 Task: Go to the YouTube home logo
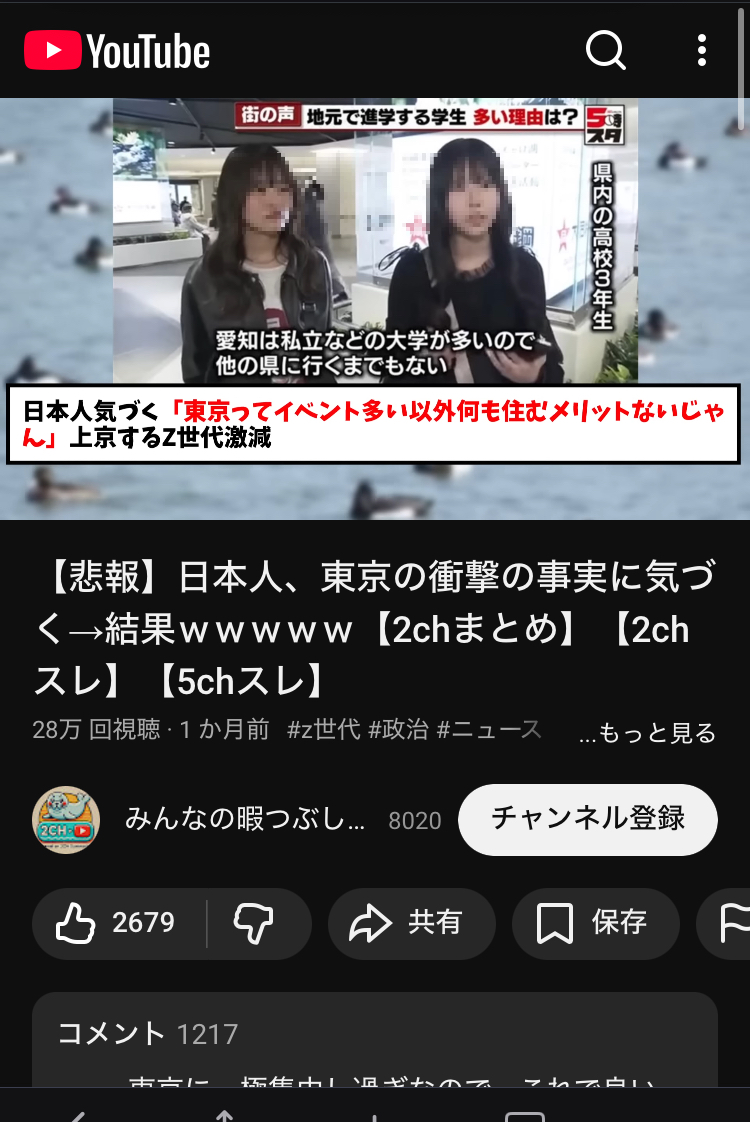[117, 51]
